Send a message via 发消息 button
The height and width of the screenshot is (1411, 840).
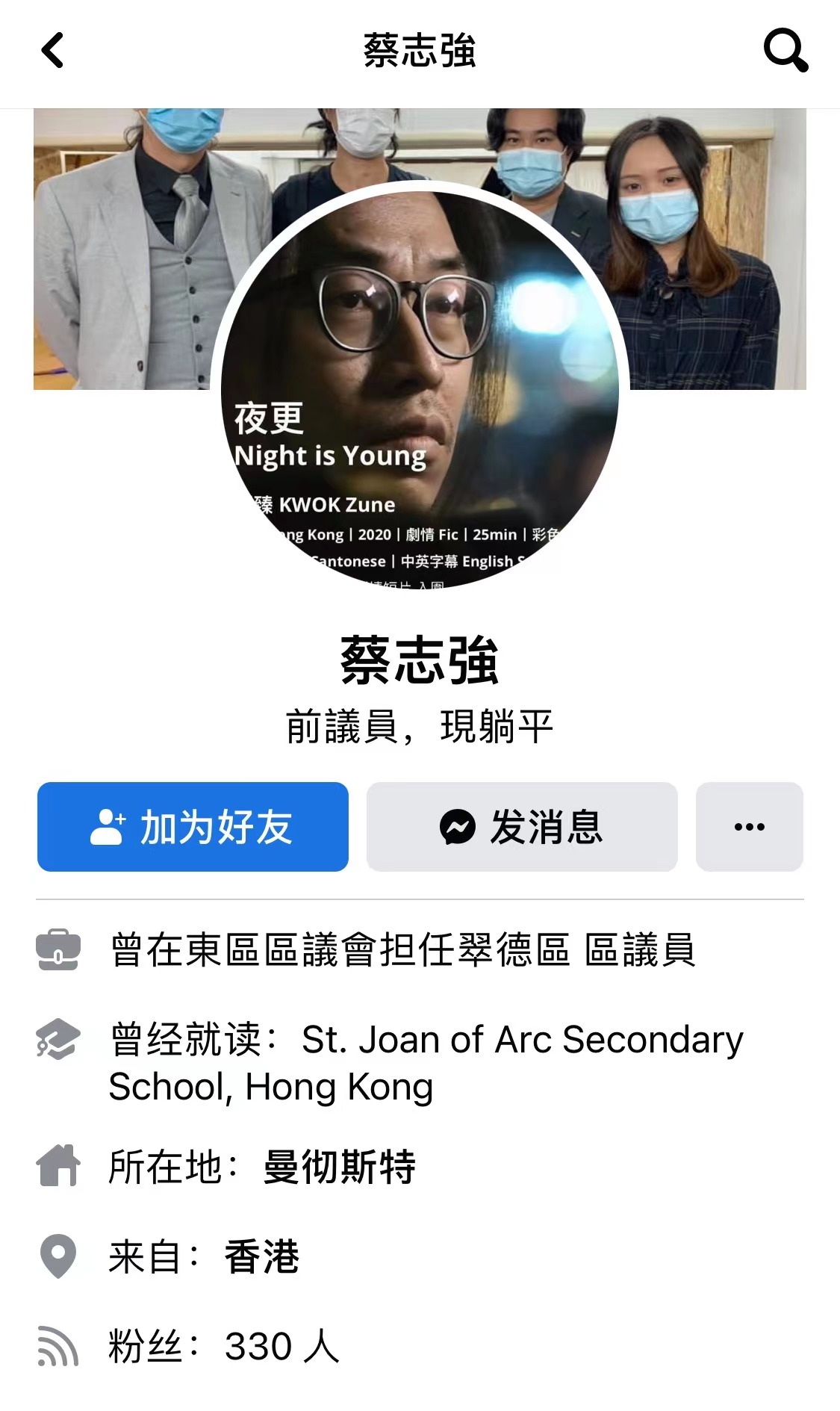pyautogui.click(x=521, y=827)
